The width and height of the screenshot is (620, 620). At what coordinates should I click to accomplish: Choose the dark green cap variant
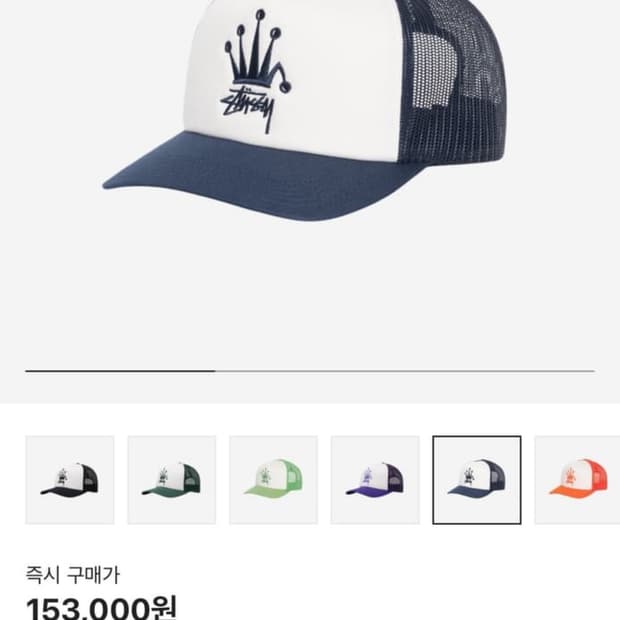tap(171, 480)
